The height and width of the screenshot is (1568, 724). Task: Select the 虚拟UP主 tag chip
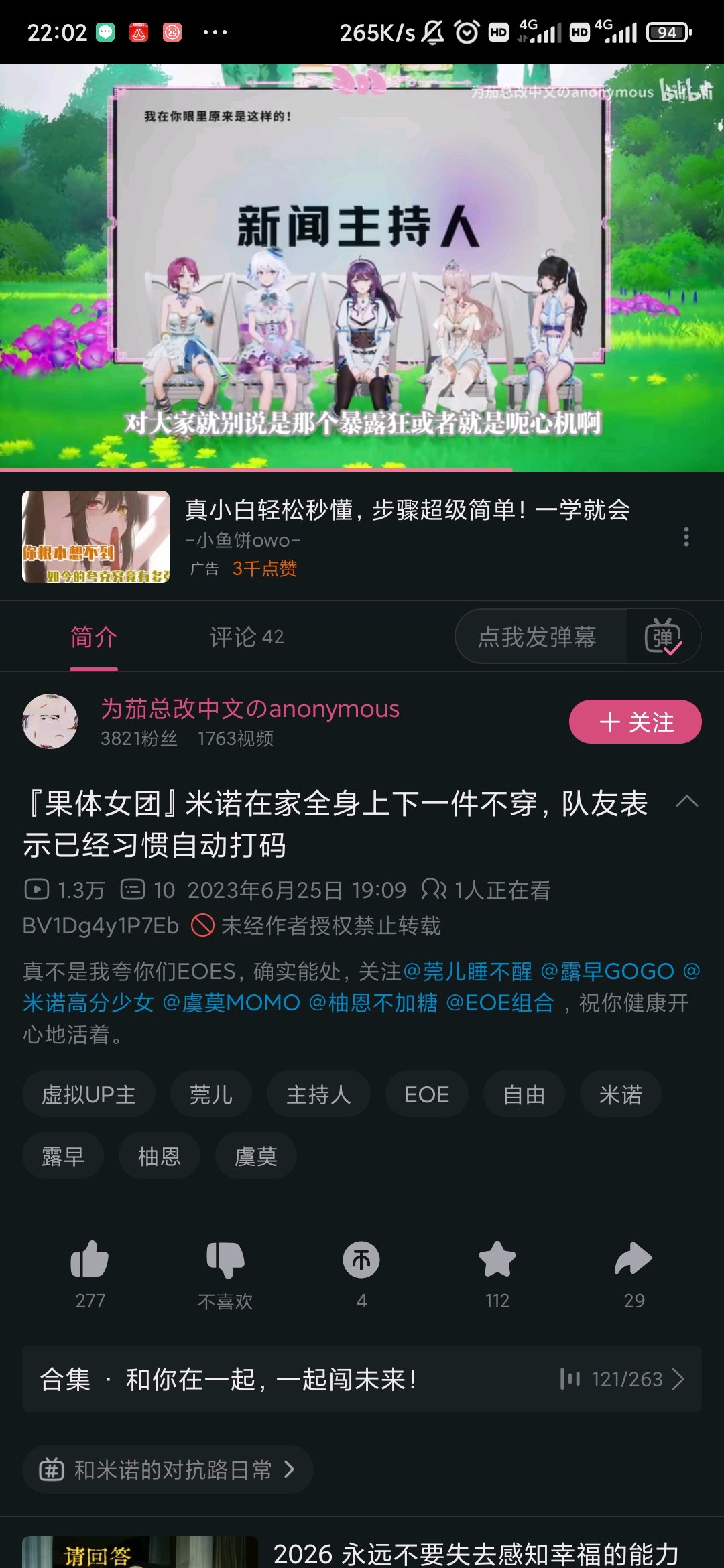(x=88, y=1095)
